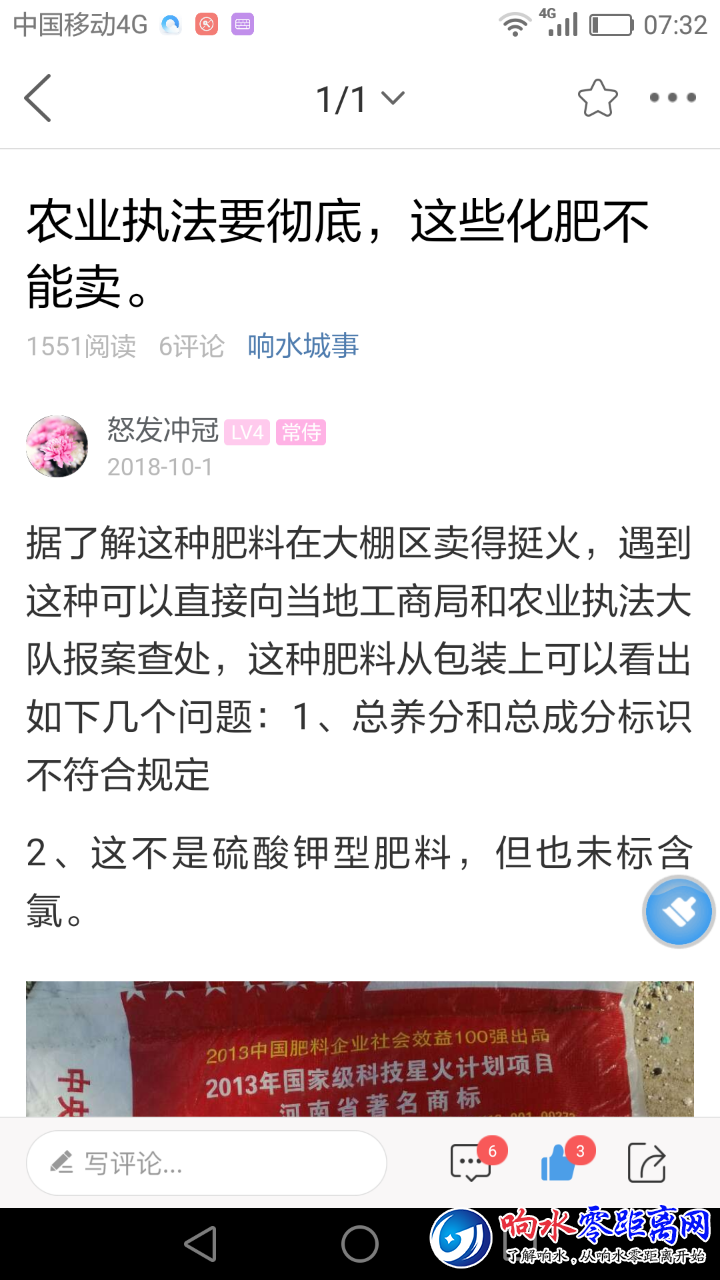The image size is (720, 1280).
Task: Open the comments icon showing 6
Action: pyautogui.click(x=472, y=1163)
